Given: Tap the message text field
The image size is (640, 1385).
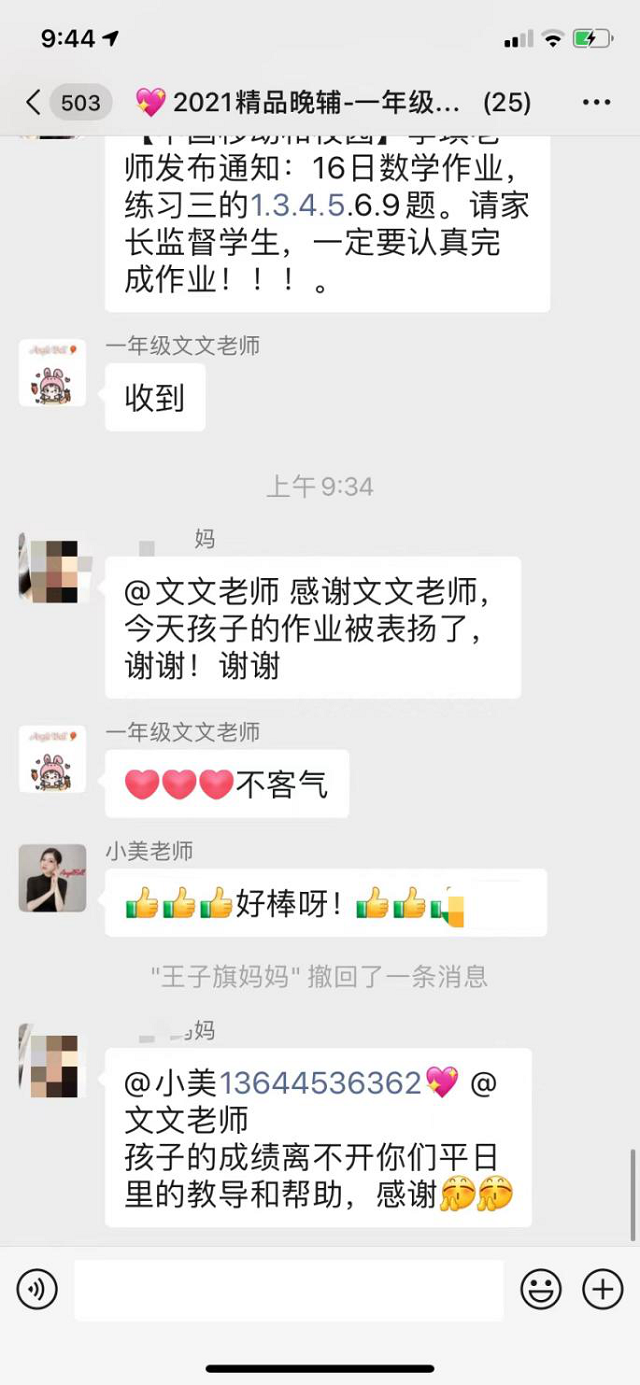Looking at the screenshot, I should [288, 1290].
